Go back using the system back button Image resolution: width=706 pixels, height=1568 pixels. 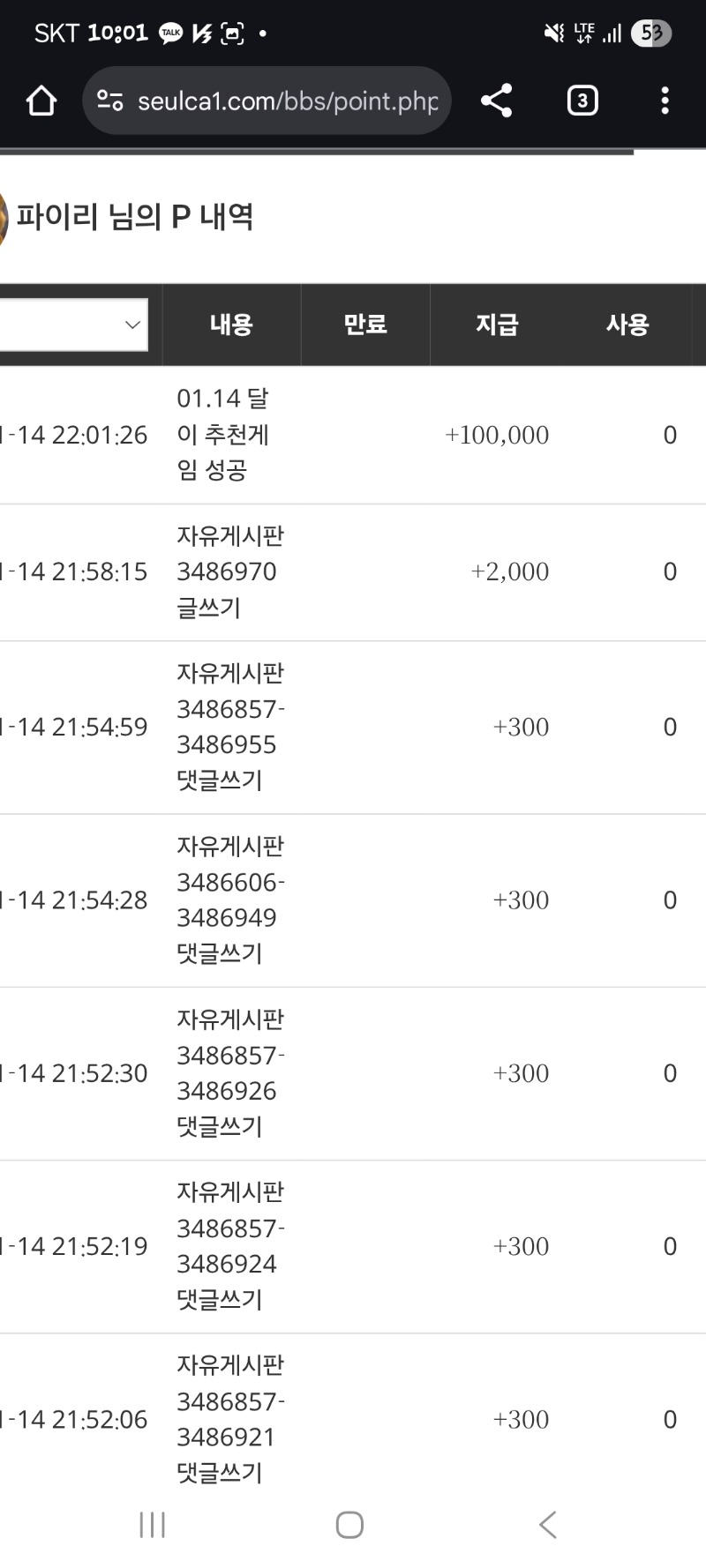[x=547, y=1524]
